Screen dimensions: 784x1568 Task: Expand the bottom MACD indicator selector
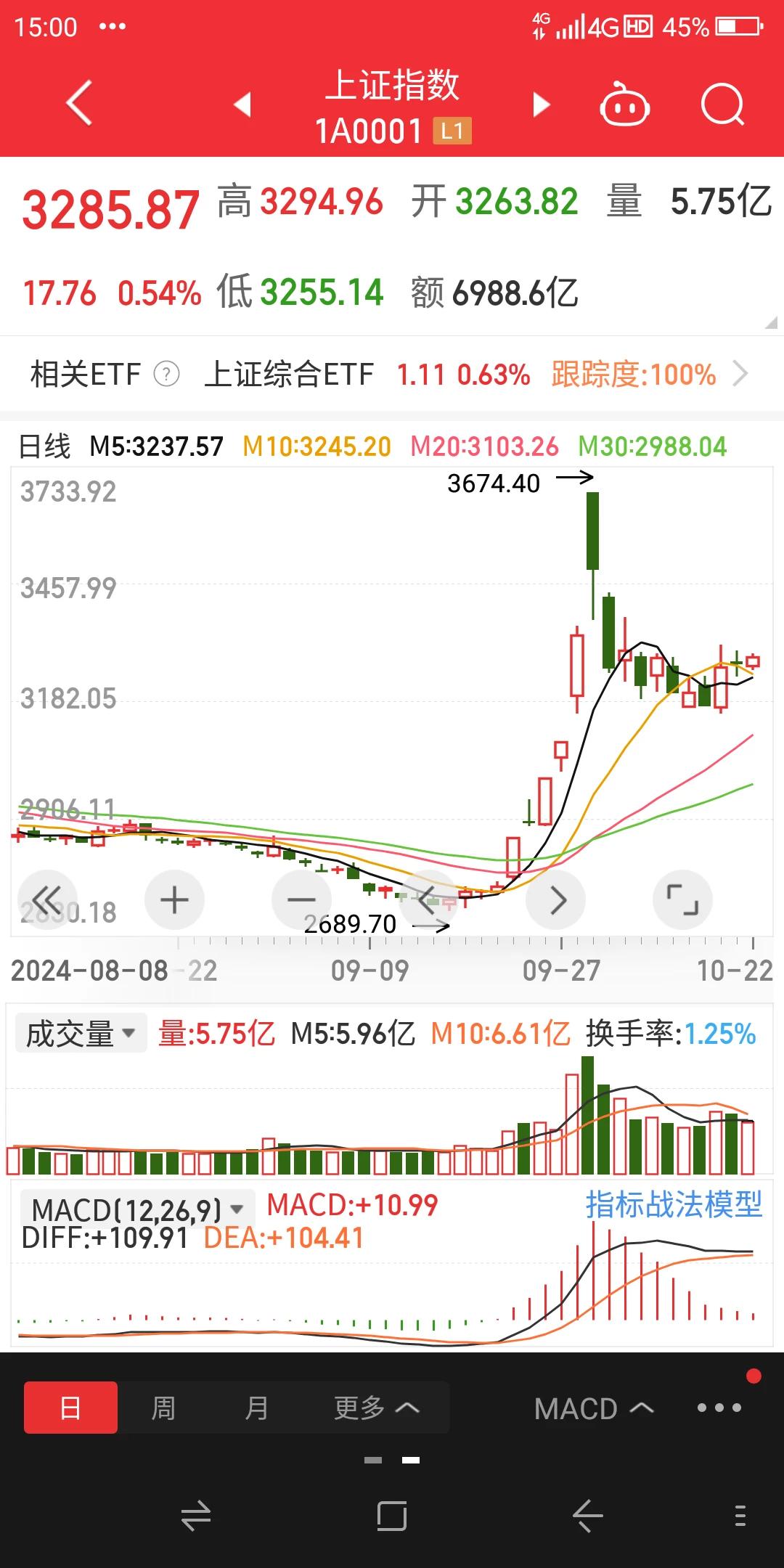pyautogui.click(x=594, y=1408)
